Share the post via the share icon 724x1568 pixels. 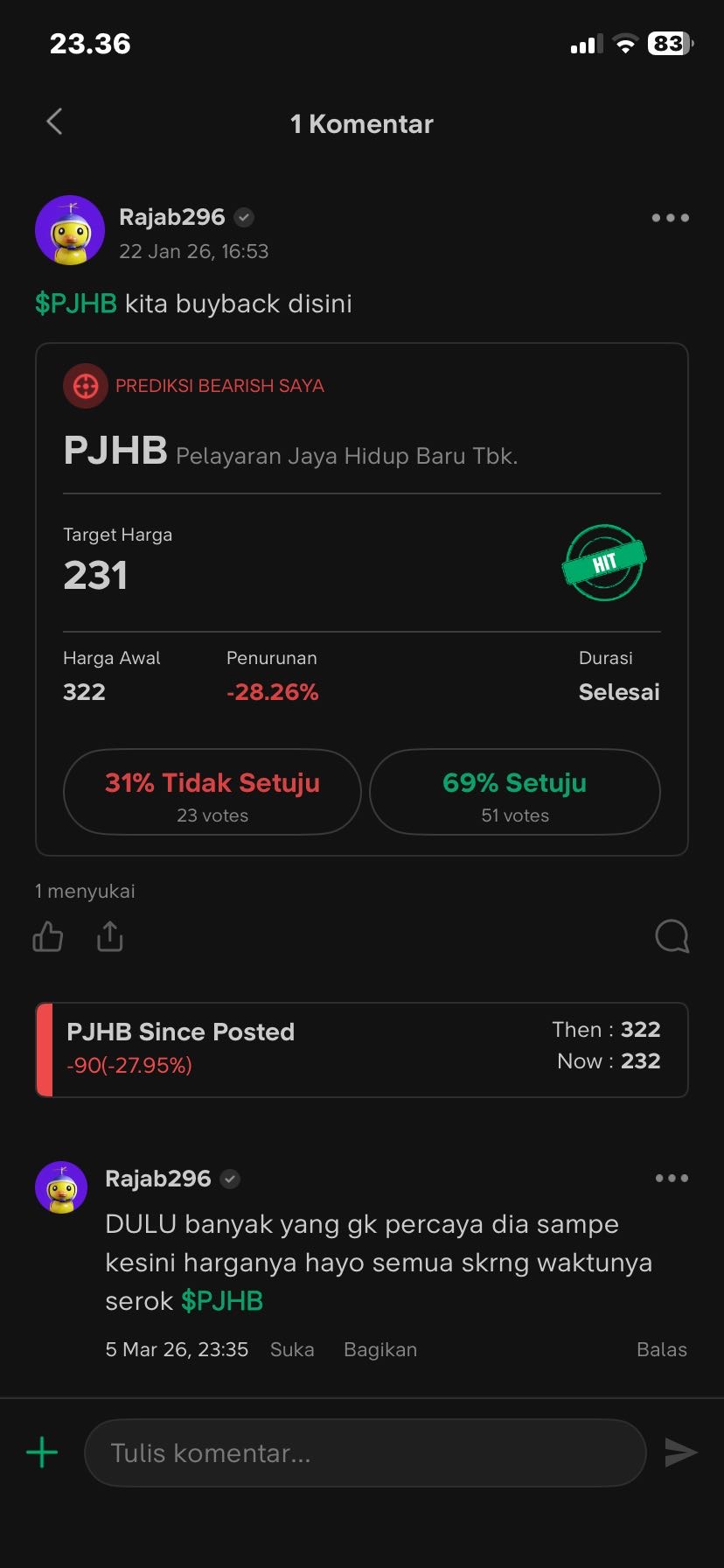click(x=110, y=936)
